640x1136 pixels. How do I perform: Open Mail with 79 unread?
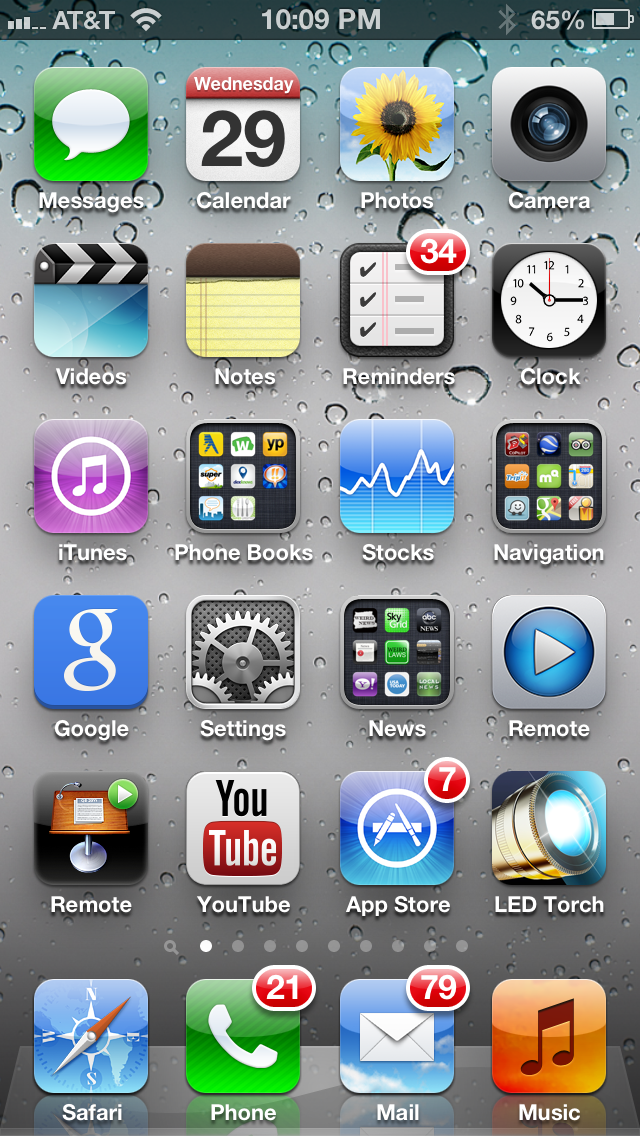[396, 1036]
